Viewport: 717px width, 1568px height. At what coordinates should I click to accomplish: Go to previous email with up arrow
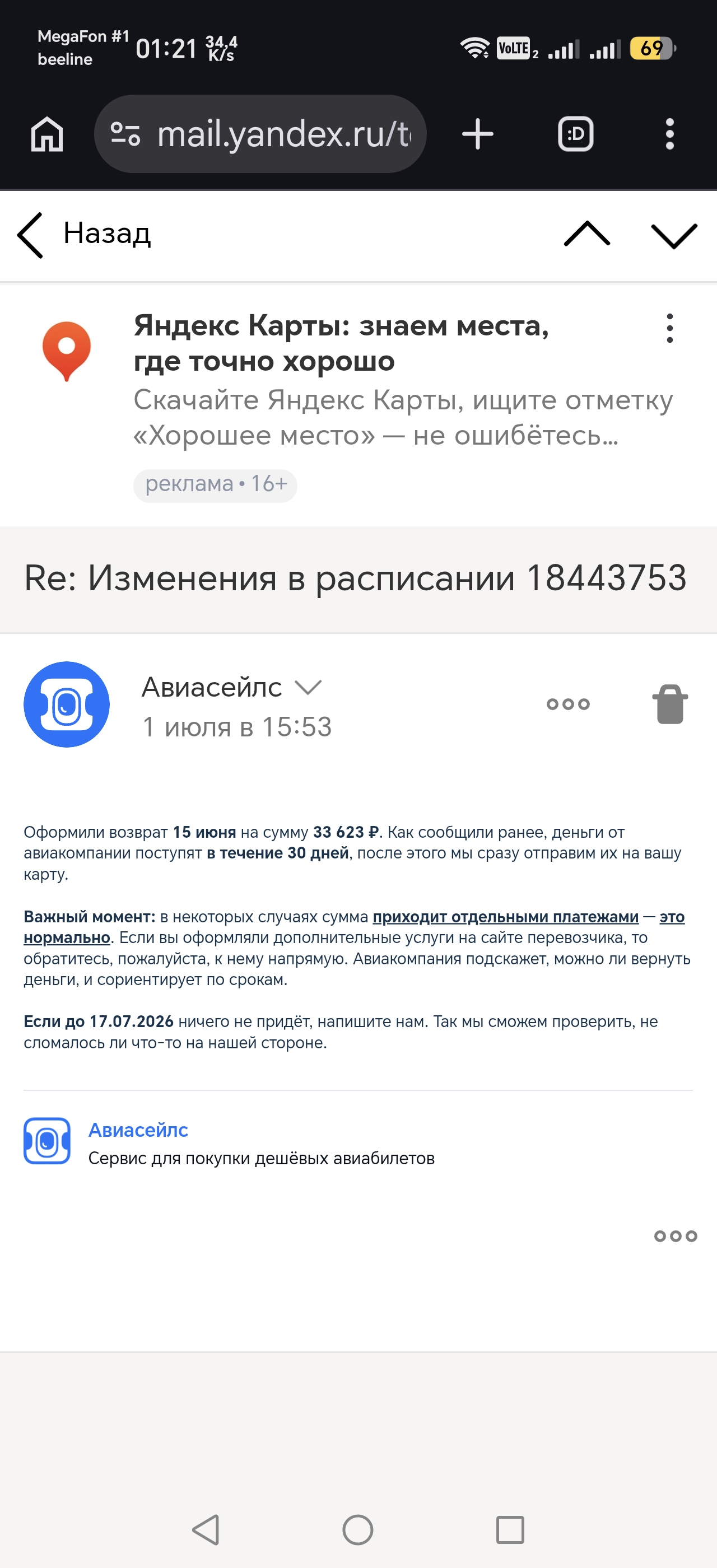[586, 234]
